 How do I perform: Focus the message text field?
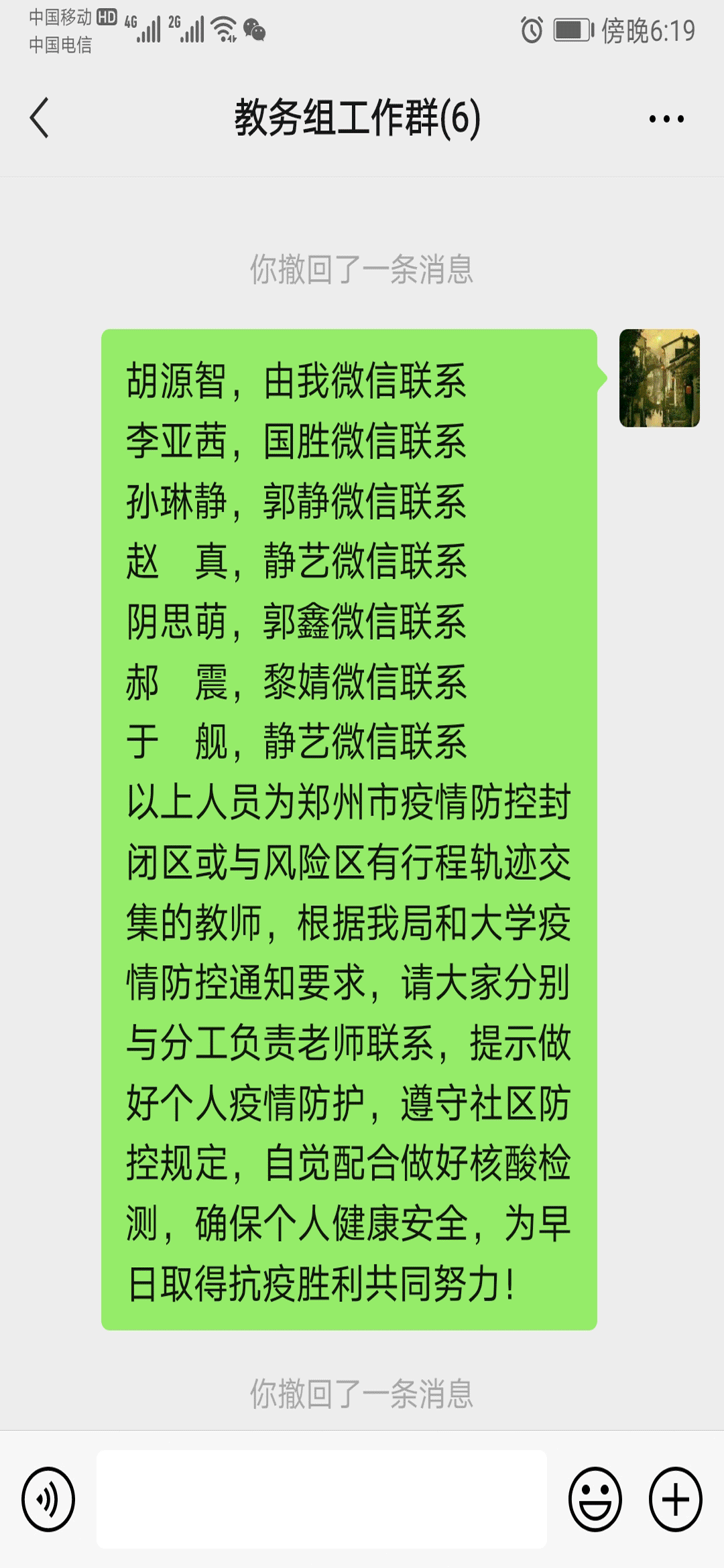point(322,1499)
